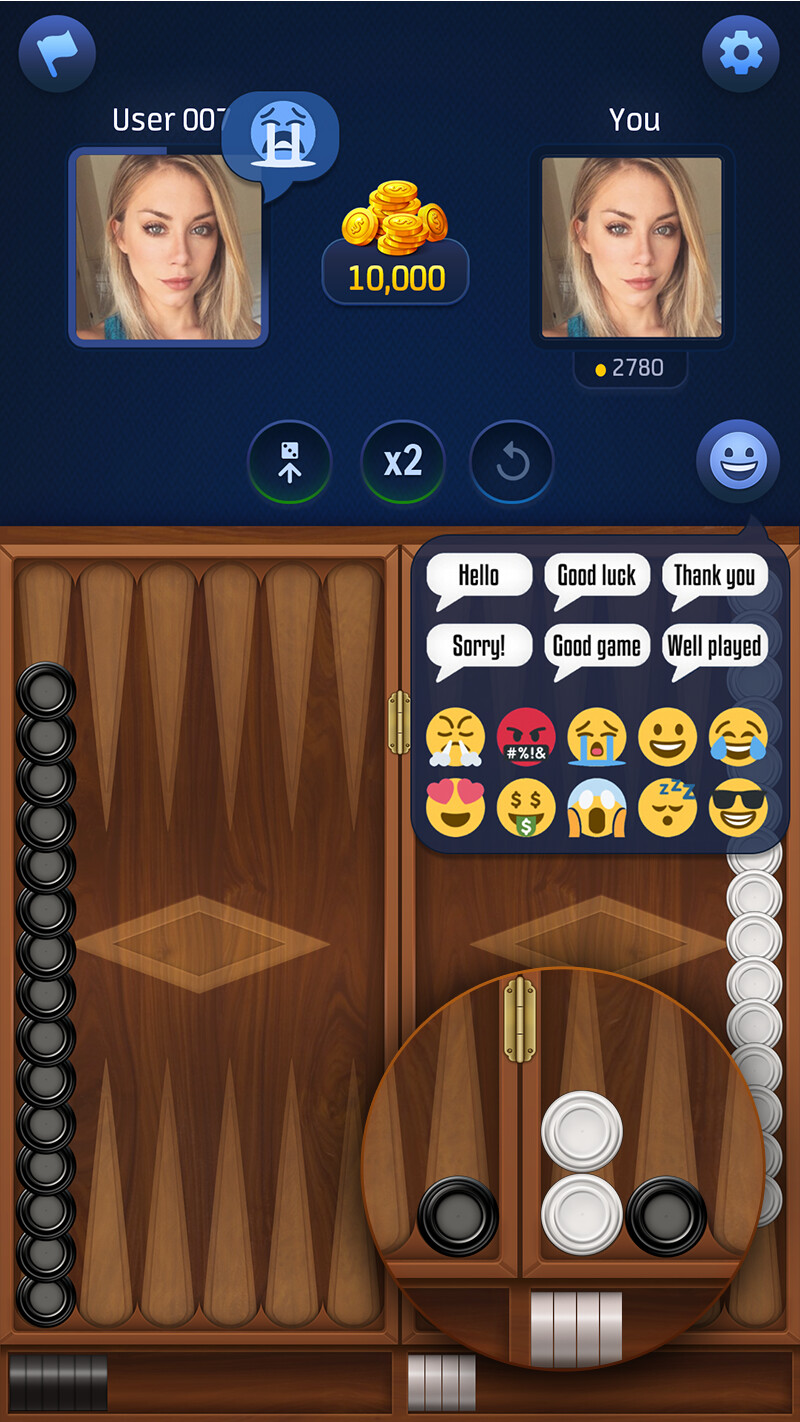Send the Good game phrase

point(596,646)
